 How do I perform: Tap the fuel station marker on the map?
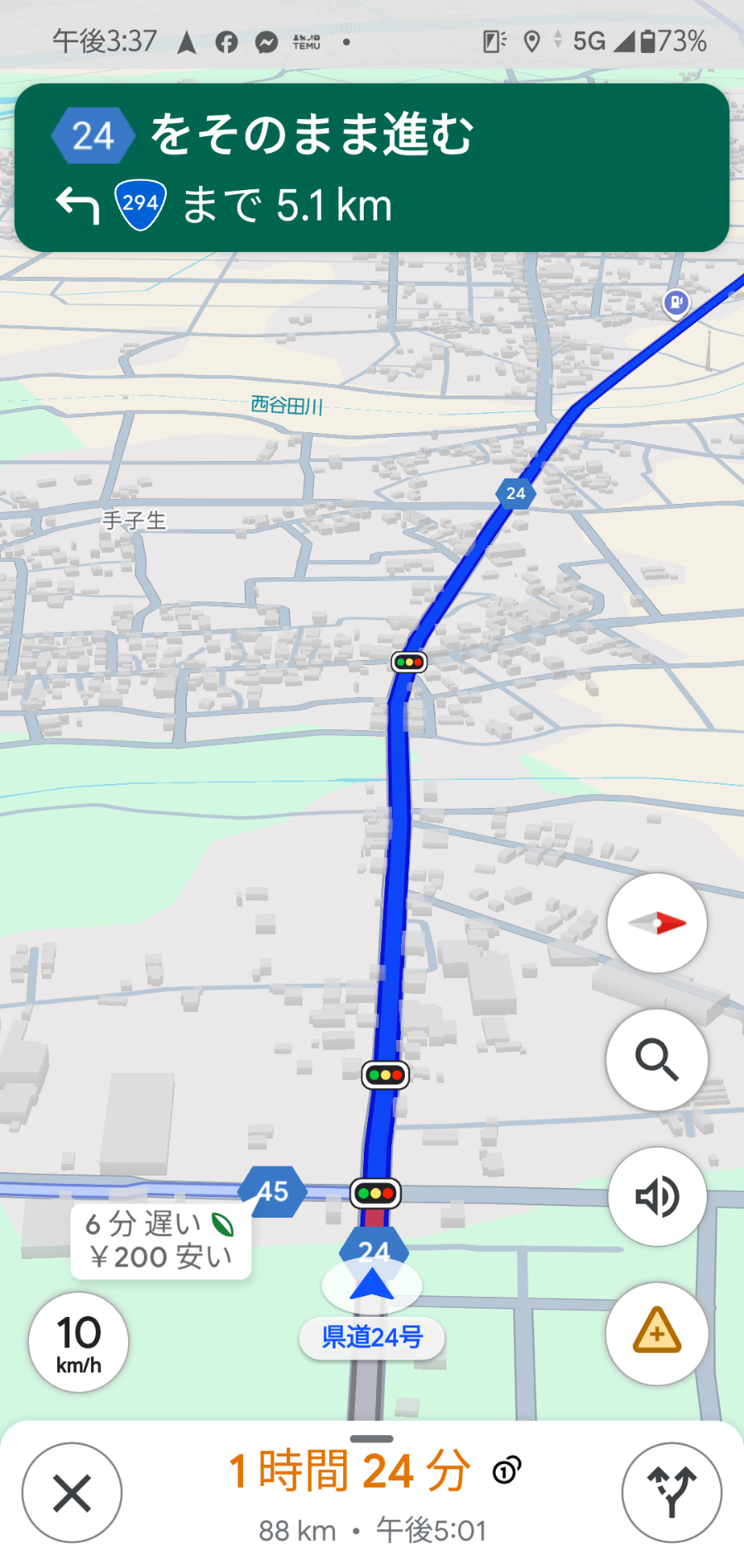[x=676, y=302]
